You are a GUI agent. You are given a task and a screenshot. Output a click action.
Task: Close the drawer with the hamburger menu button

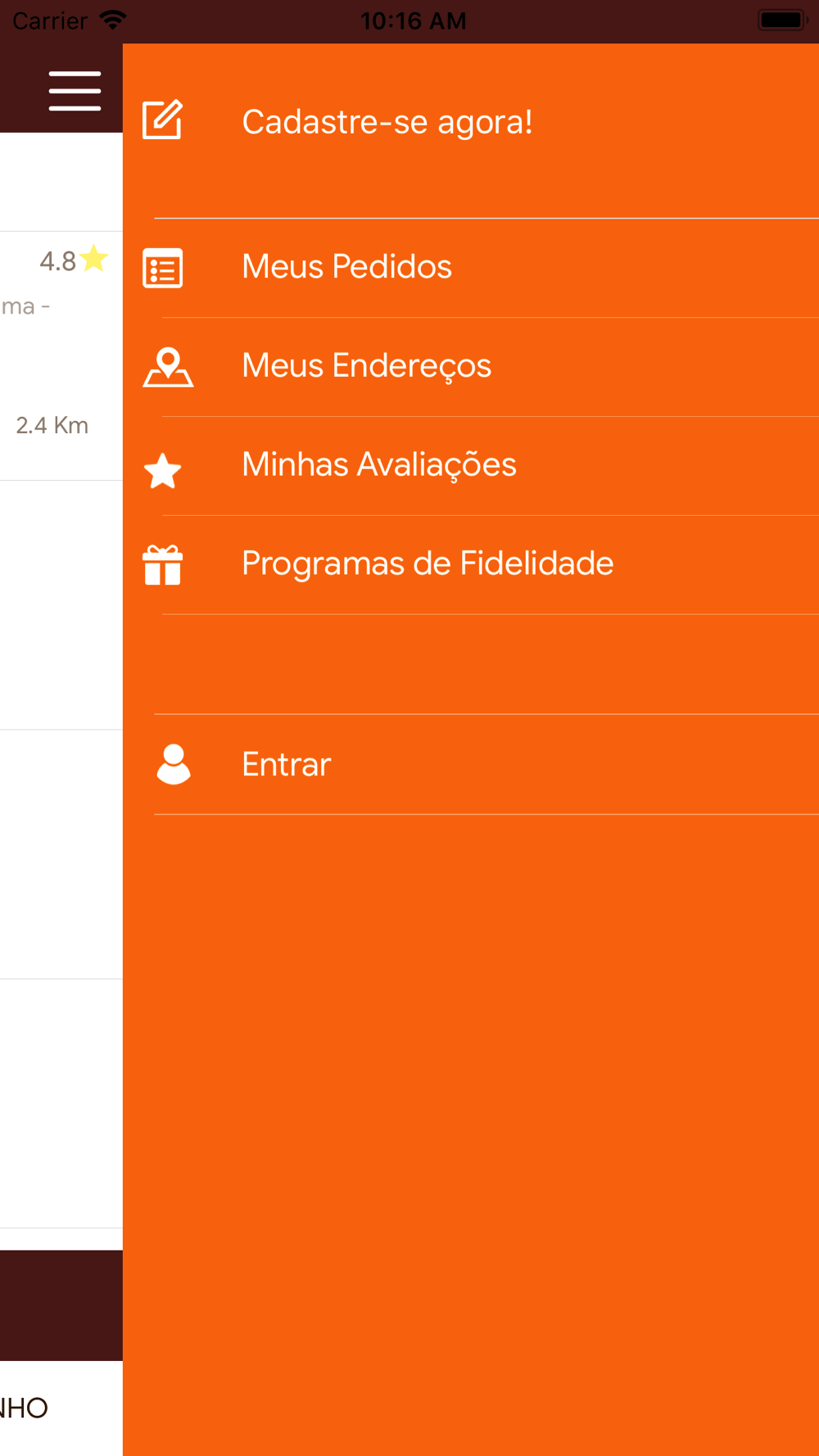coord(75,90)
